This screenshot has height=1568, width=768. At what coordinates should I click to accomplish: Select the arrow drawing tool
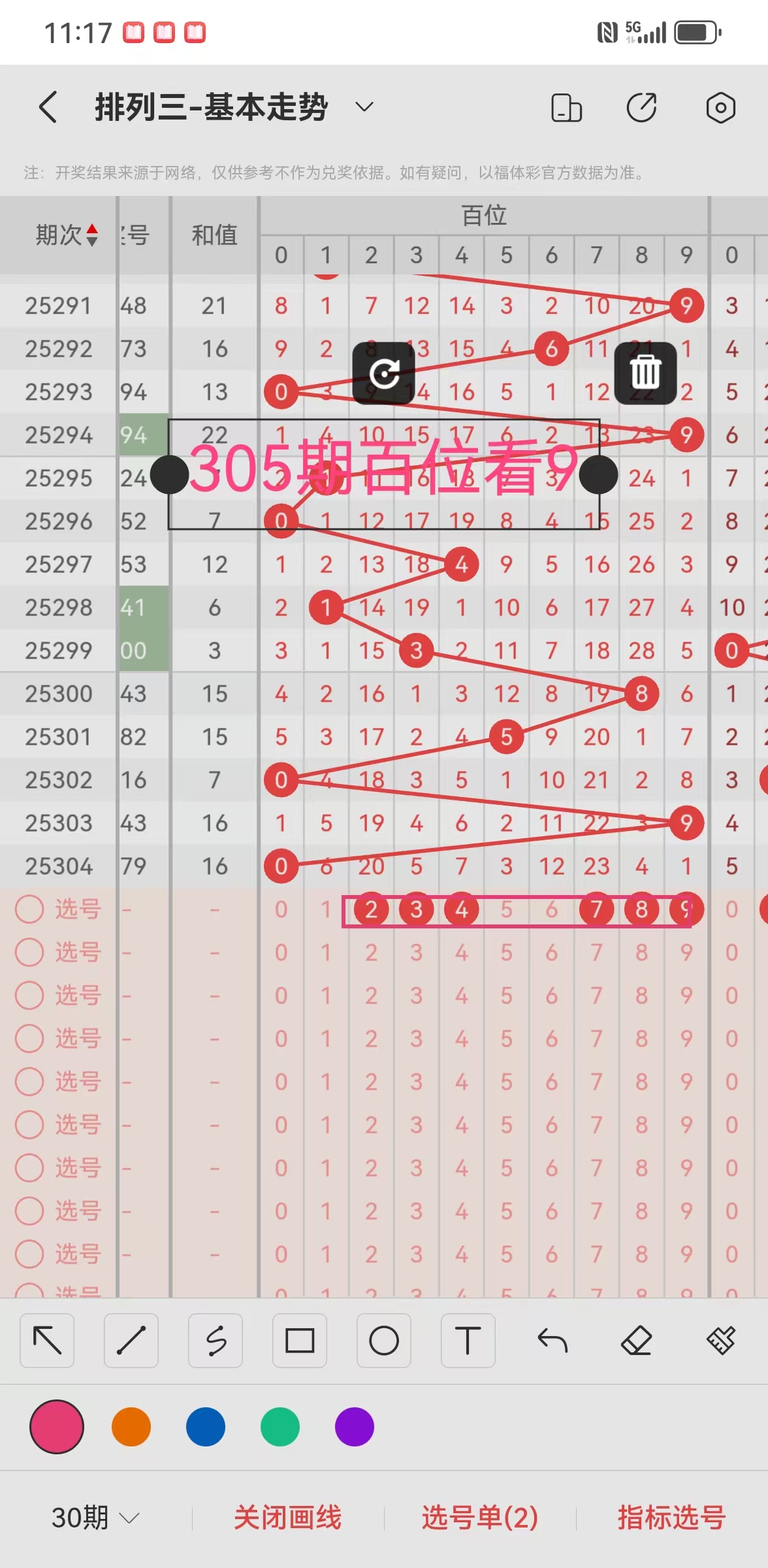[47, 1341]
